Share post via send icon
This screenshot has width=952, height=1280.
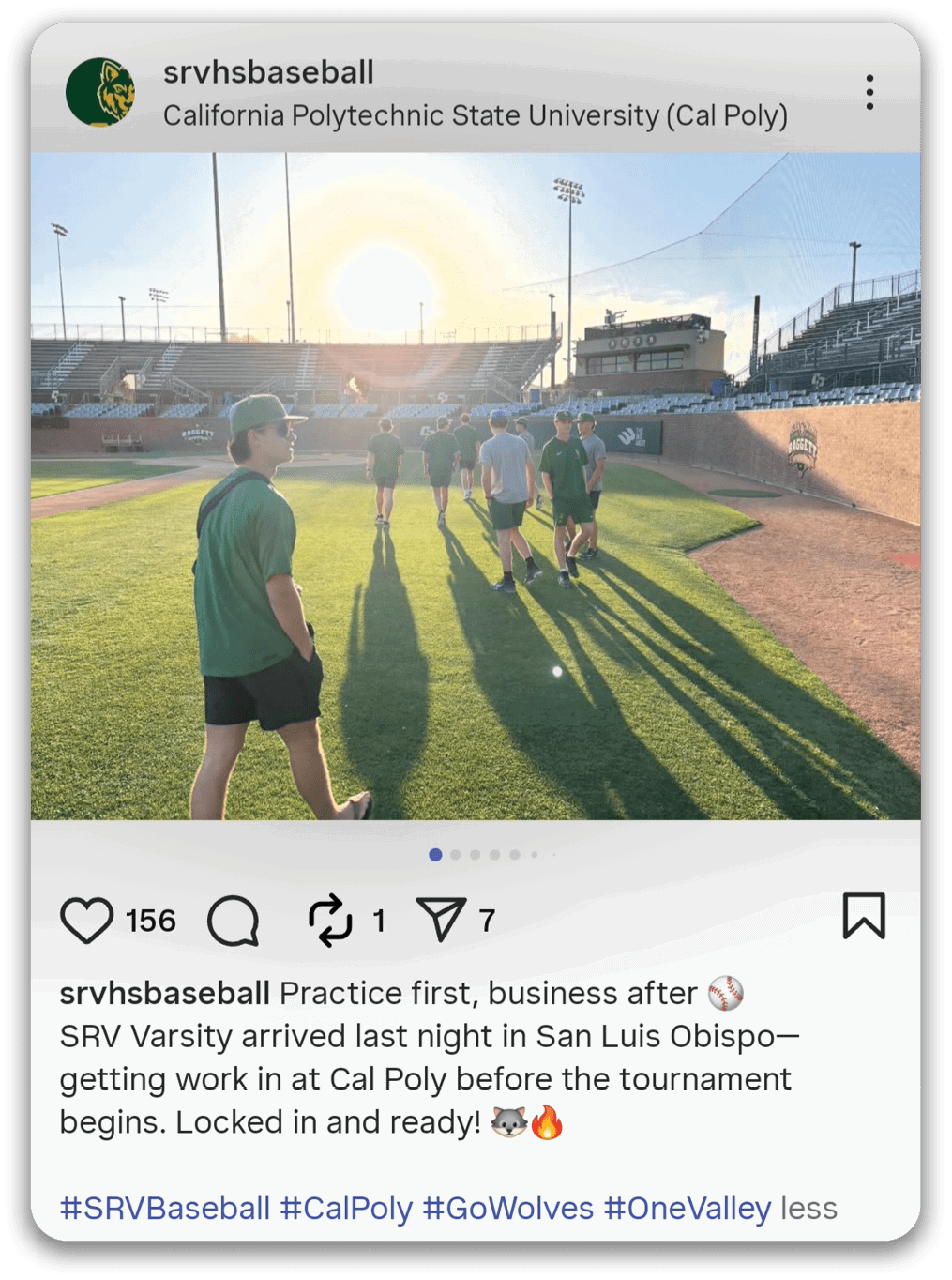[x=440, y=920]
